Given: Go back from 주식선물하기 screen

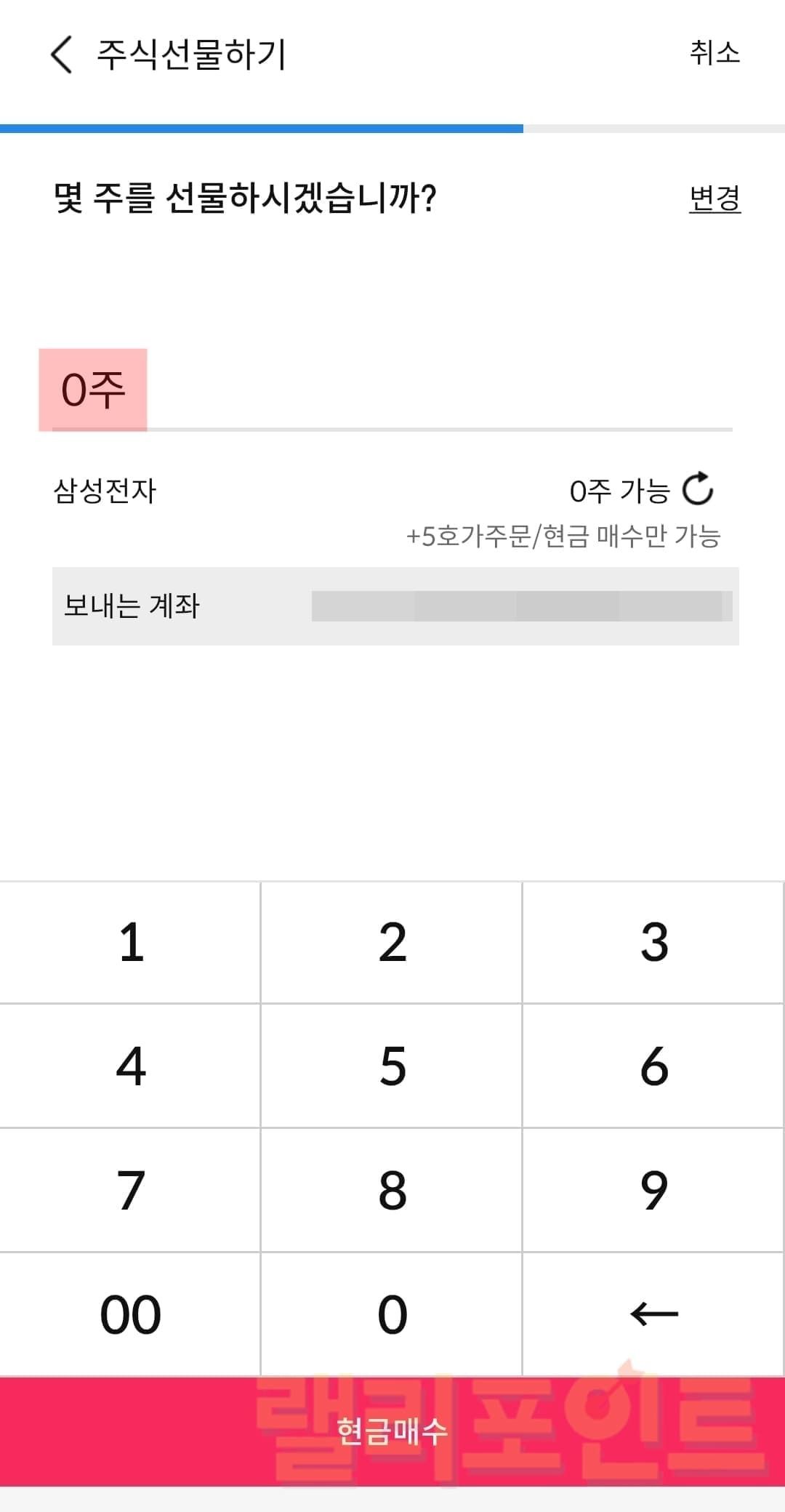Looking at the screenshot, I should 62,55.
